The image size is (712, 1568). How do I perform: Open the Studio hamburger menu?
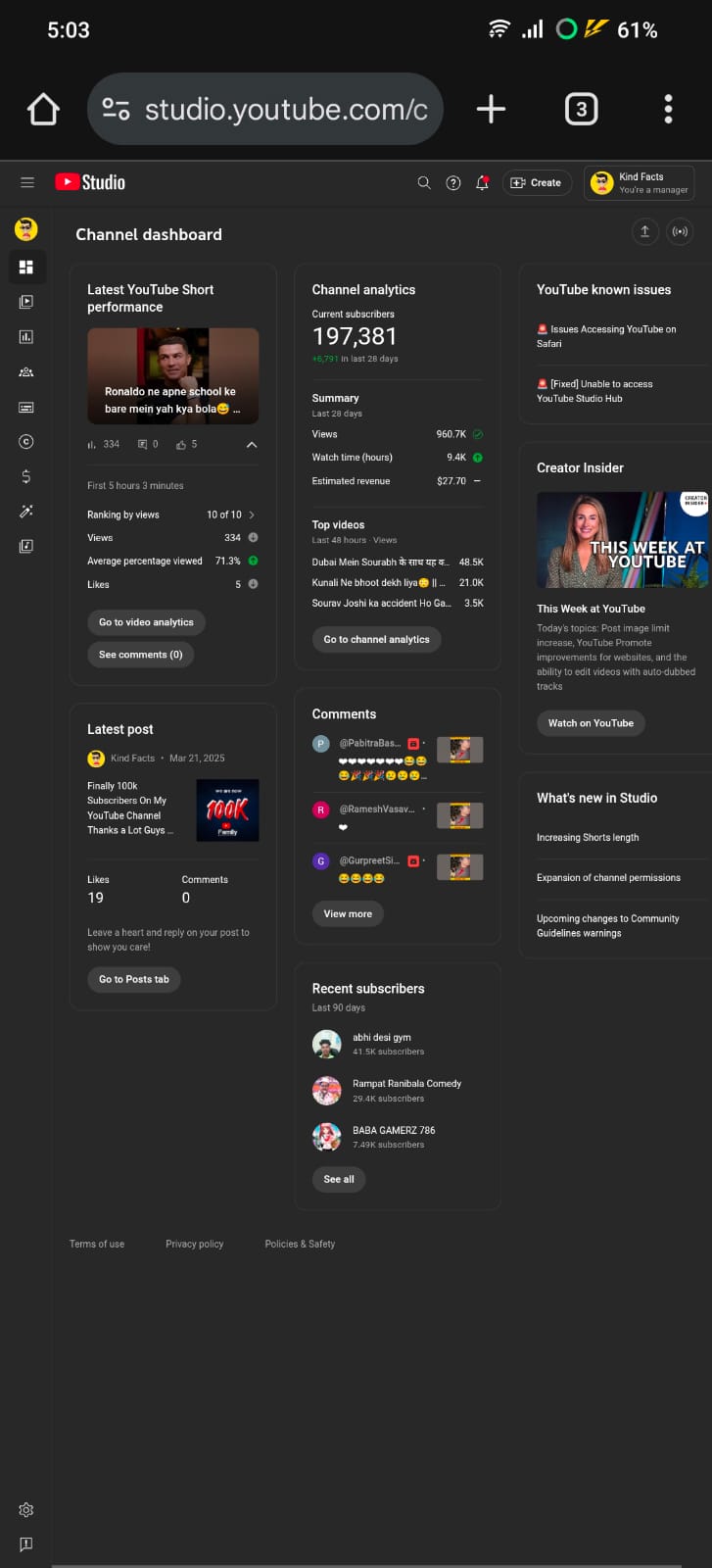pos(27,182)
